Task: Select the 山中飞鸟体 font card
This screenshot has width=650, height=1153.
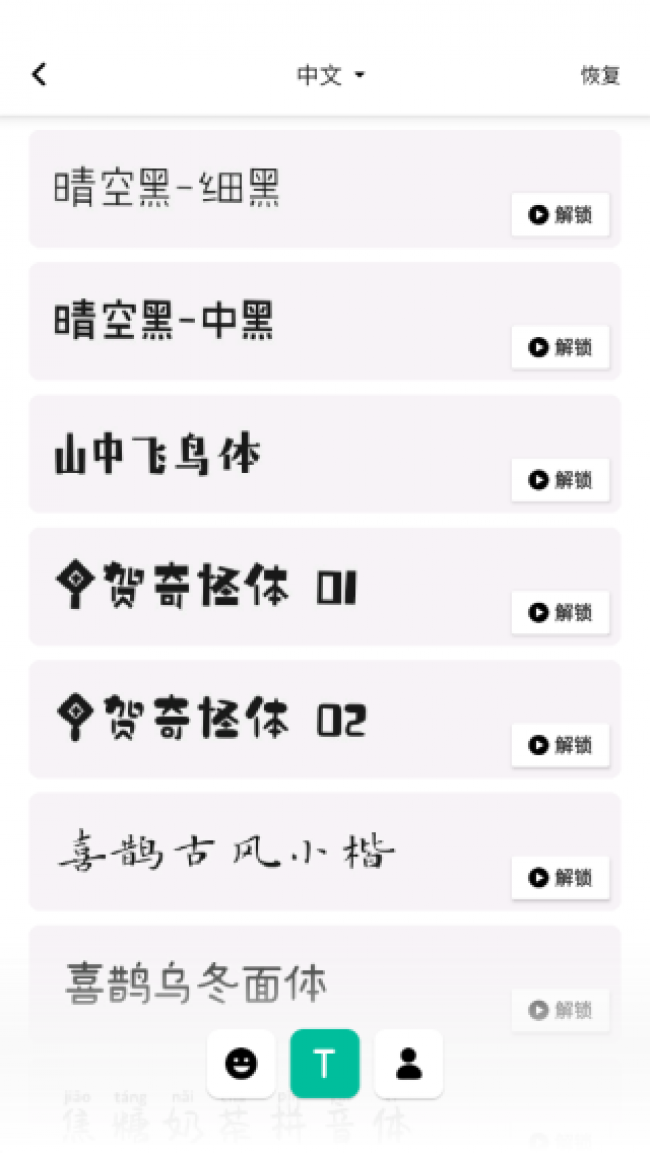Action: pos(325,454)
